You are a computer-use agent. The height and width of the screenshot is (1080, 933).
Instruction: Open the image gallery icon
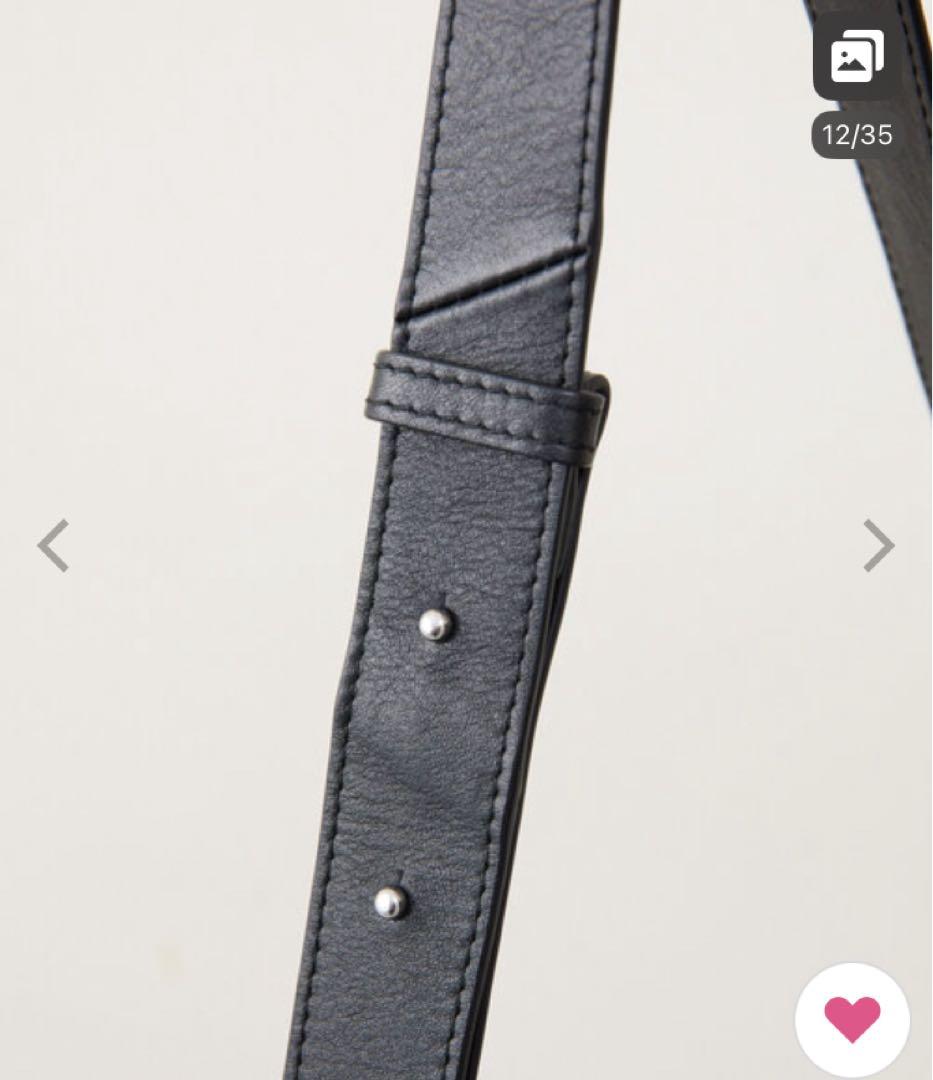857,57
